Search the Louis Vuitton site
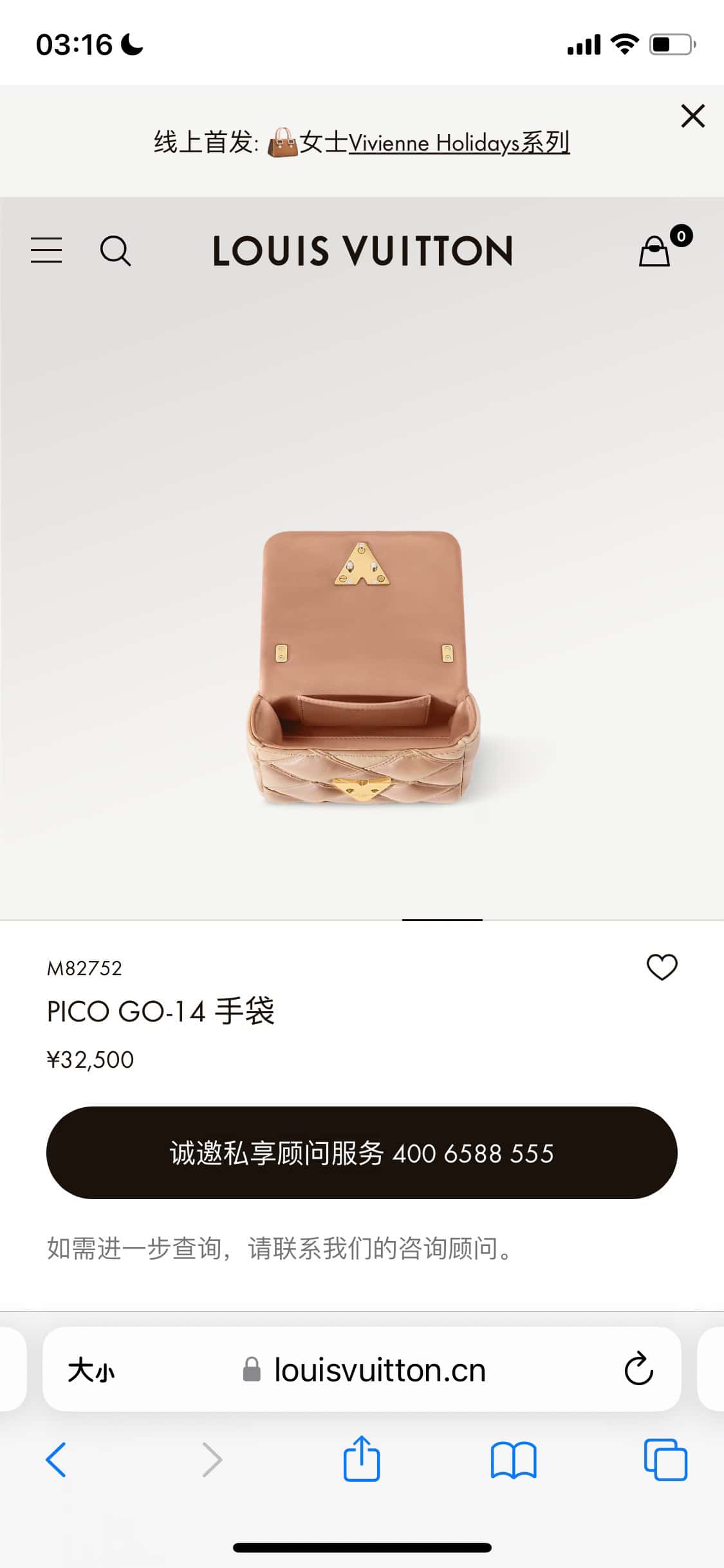The image size is (724, 1568). click(x=115, y=250)
